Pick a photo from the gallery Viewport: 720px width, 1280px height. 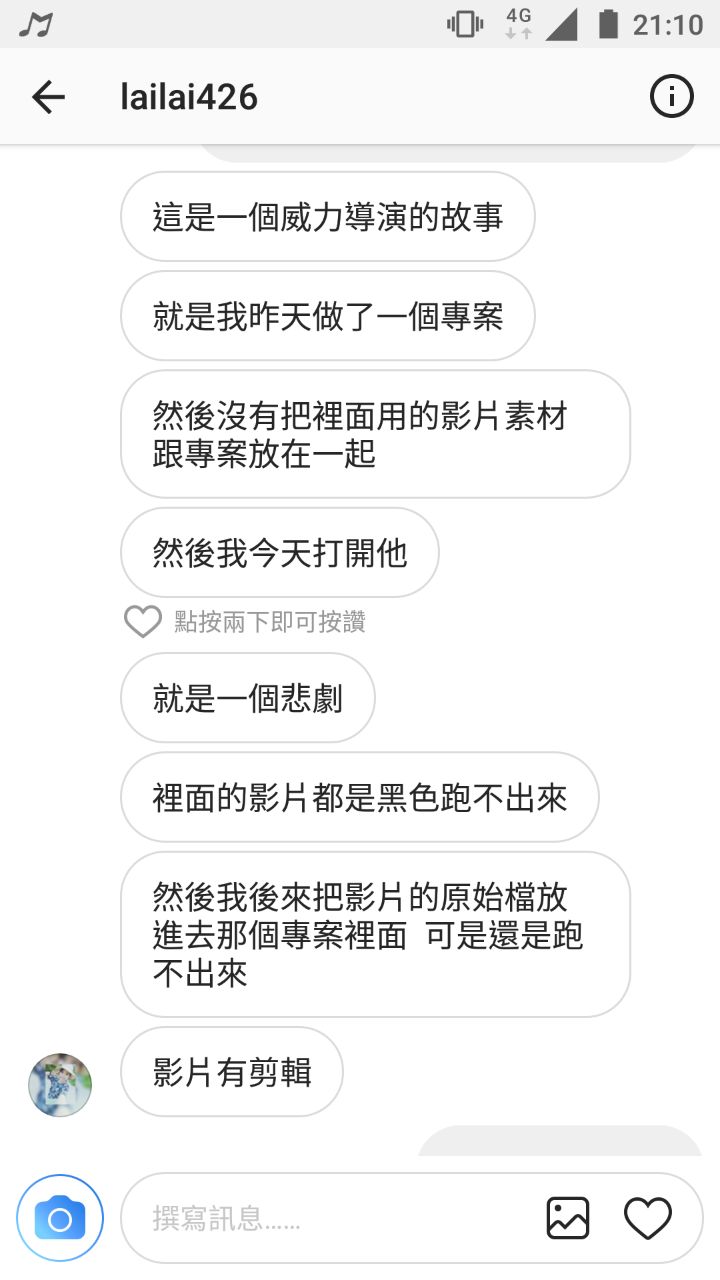pos(567,1218)
